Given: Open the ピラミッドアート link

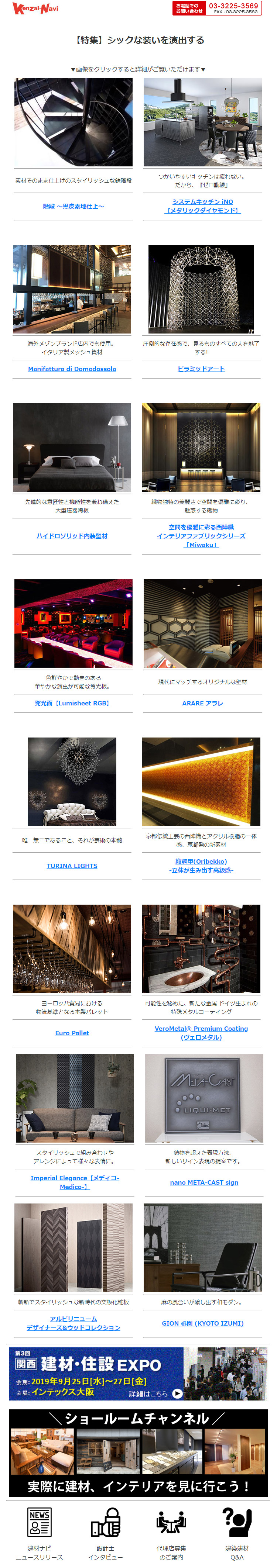Looking at the screenshot, I should (201, 369).
